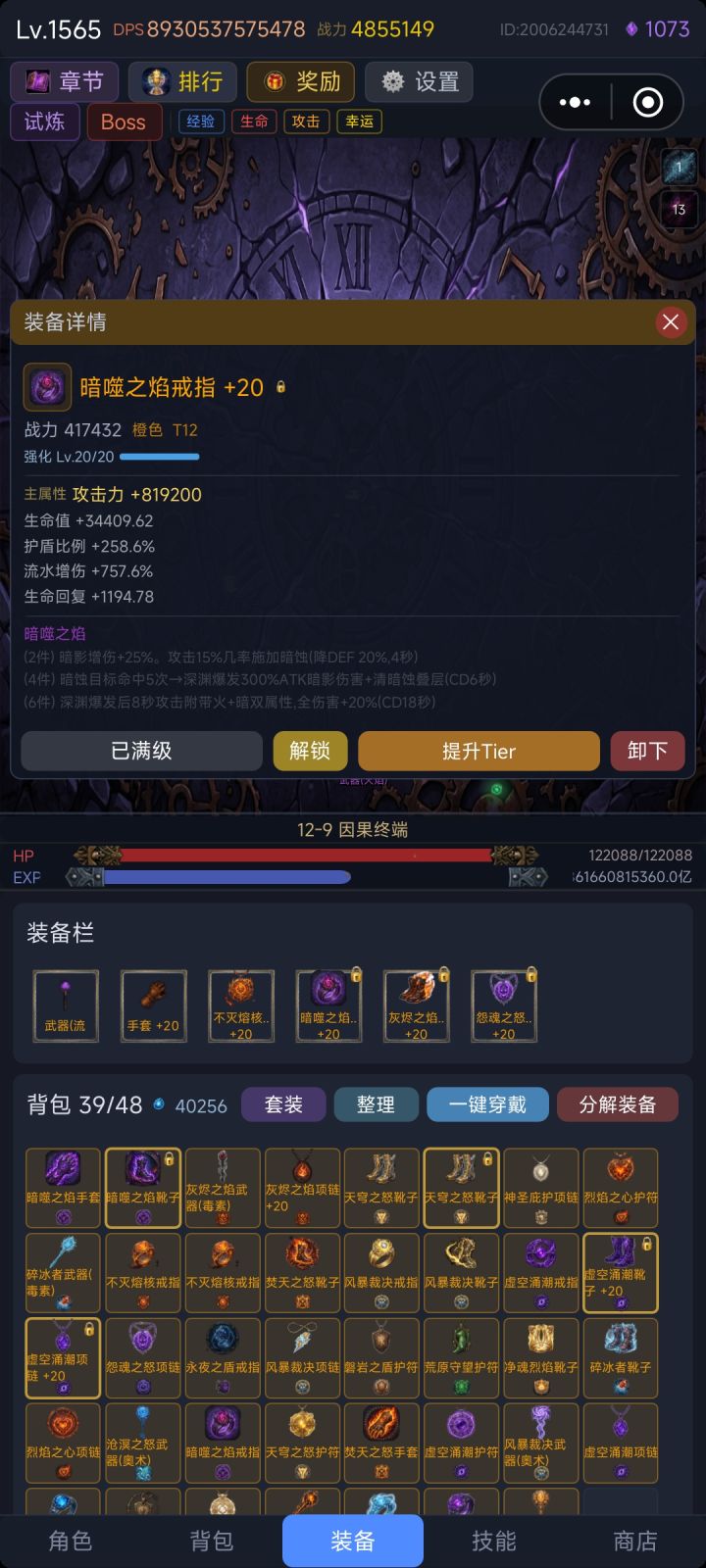The height and width of the screenshot is (1568, 706).
Task: Tap the record circle button at top right
Action: pos(647,101)
